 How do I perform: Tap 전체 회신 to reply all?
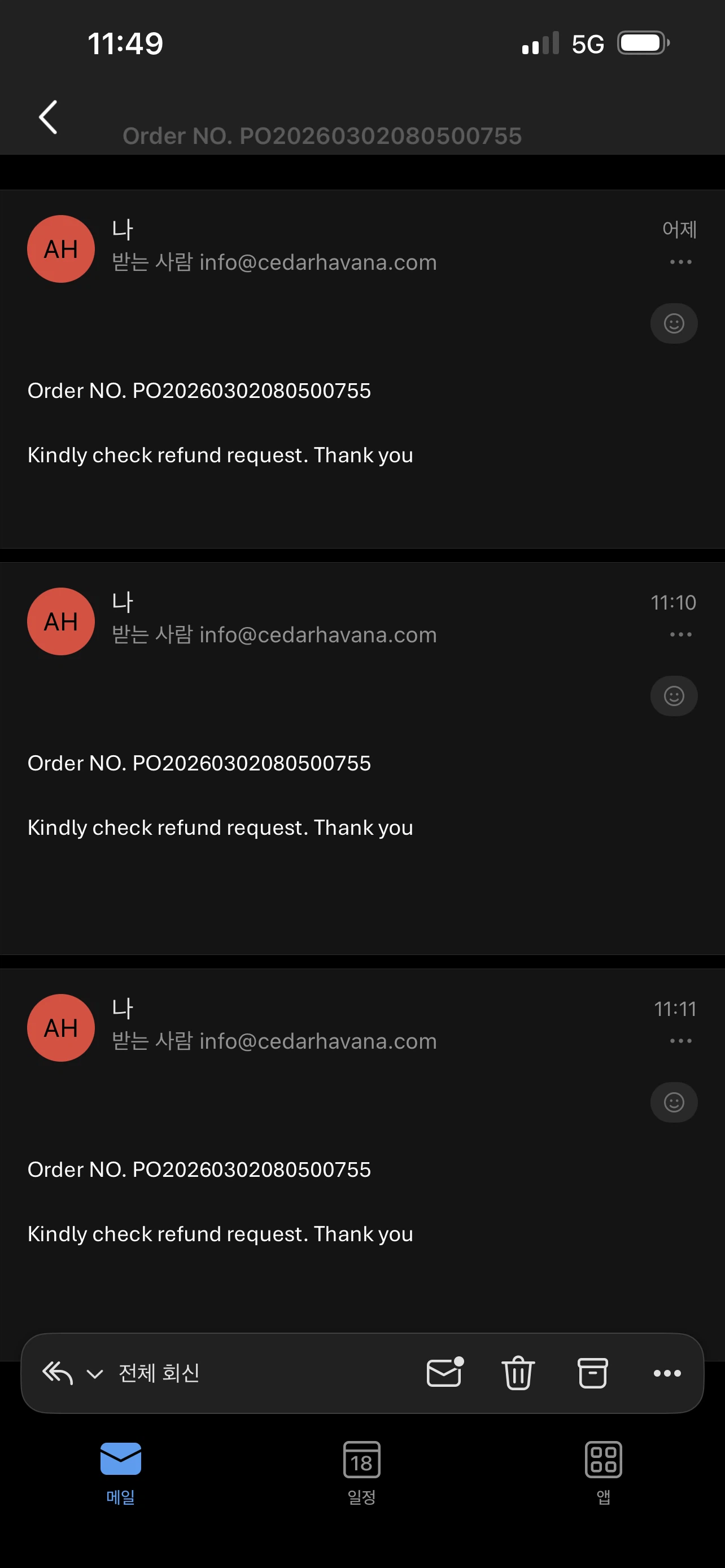click(158, 1373)
